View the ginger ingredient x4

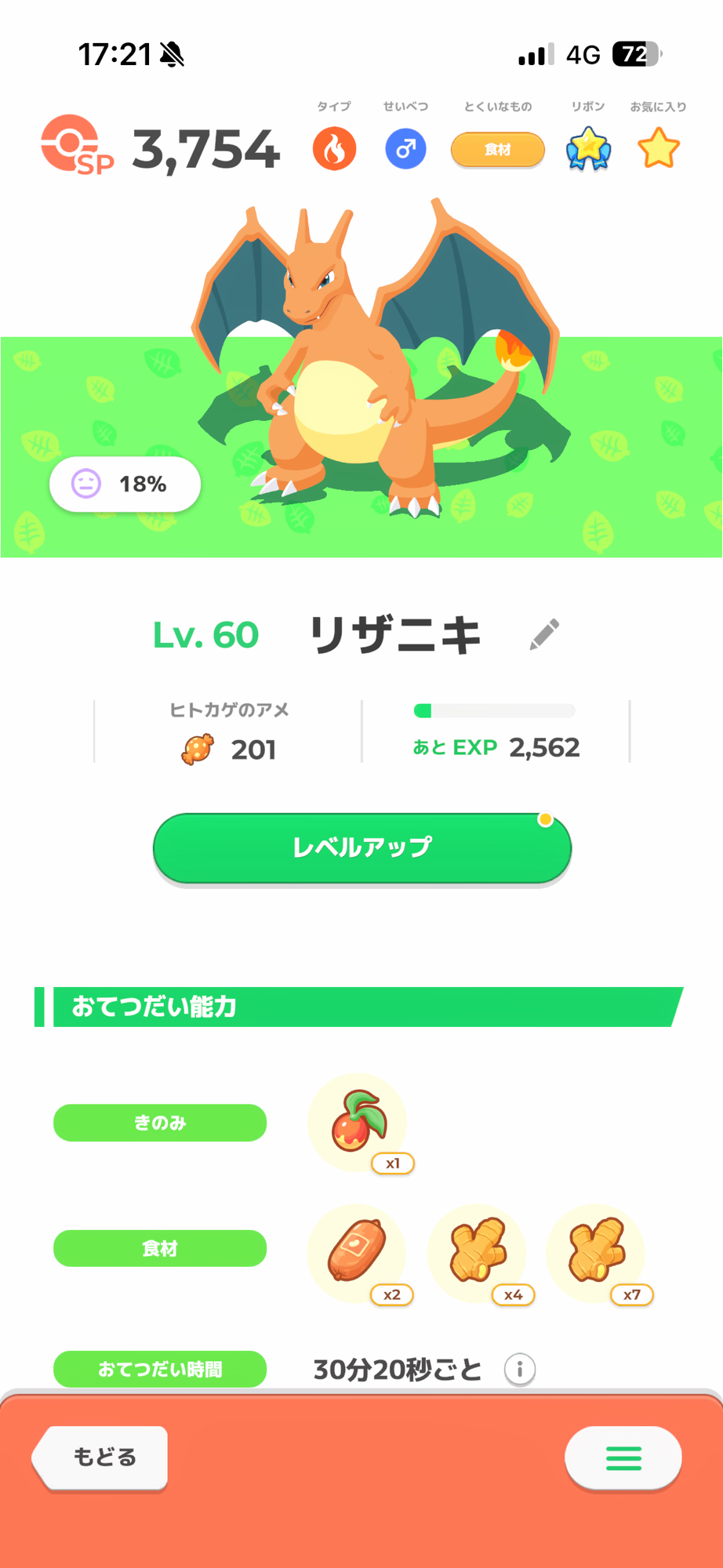point(478,1252)
